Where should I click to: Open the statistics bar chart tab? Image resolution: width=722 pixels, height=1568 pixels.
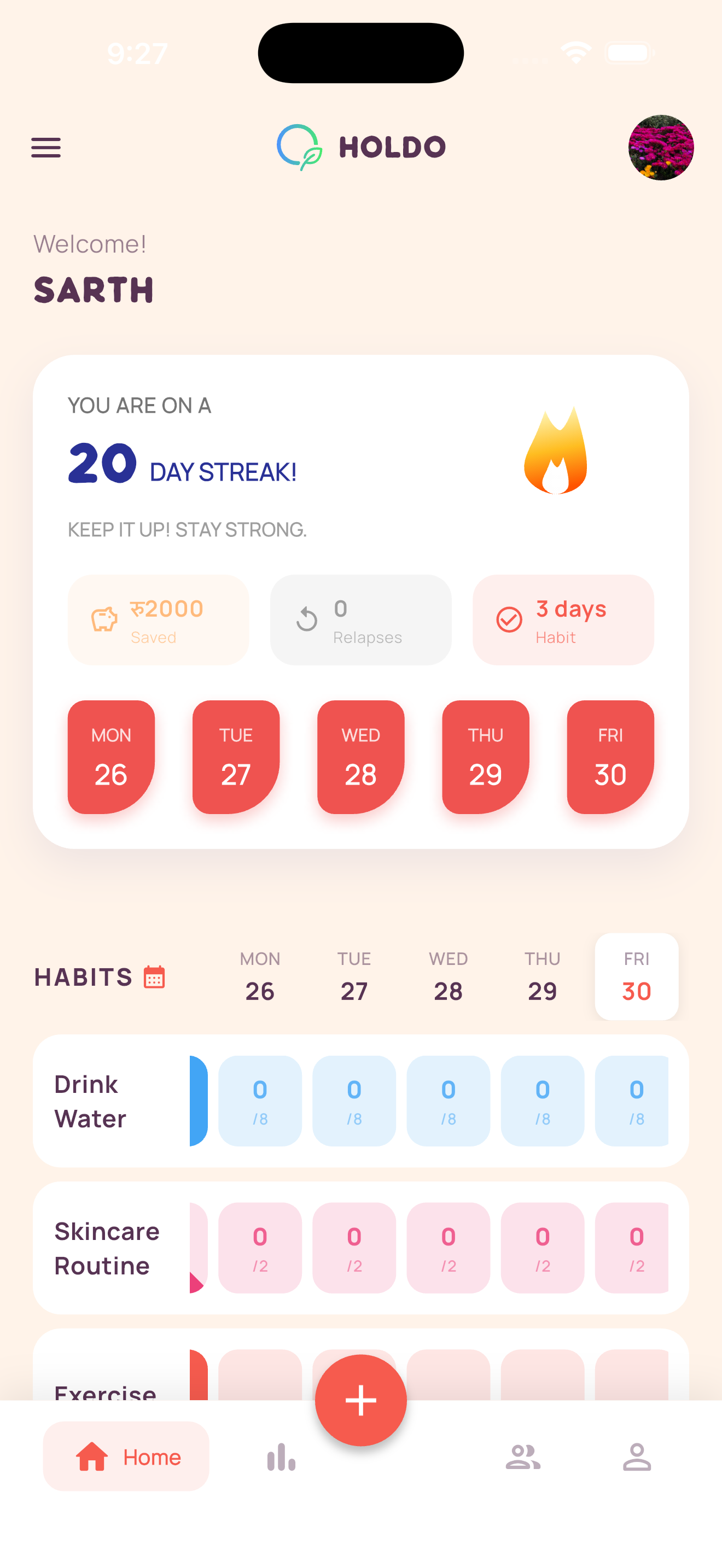tap(281, 1456)
